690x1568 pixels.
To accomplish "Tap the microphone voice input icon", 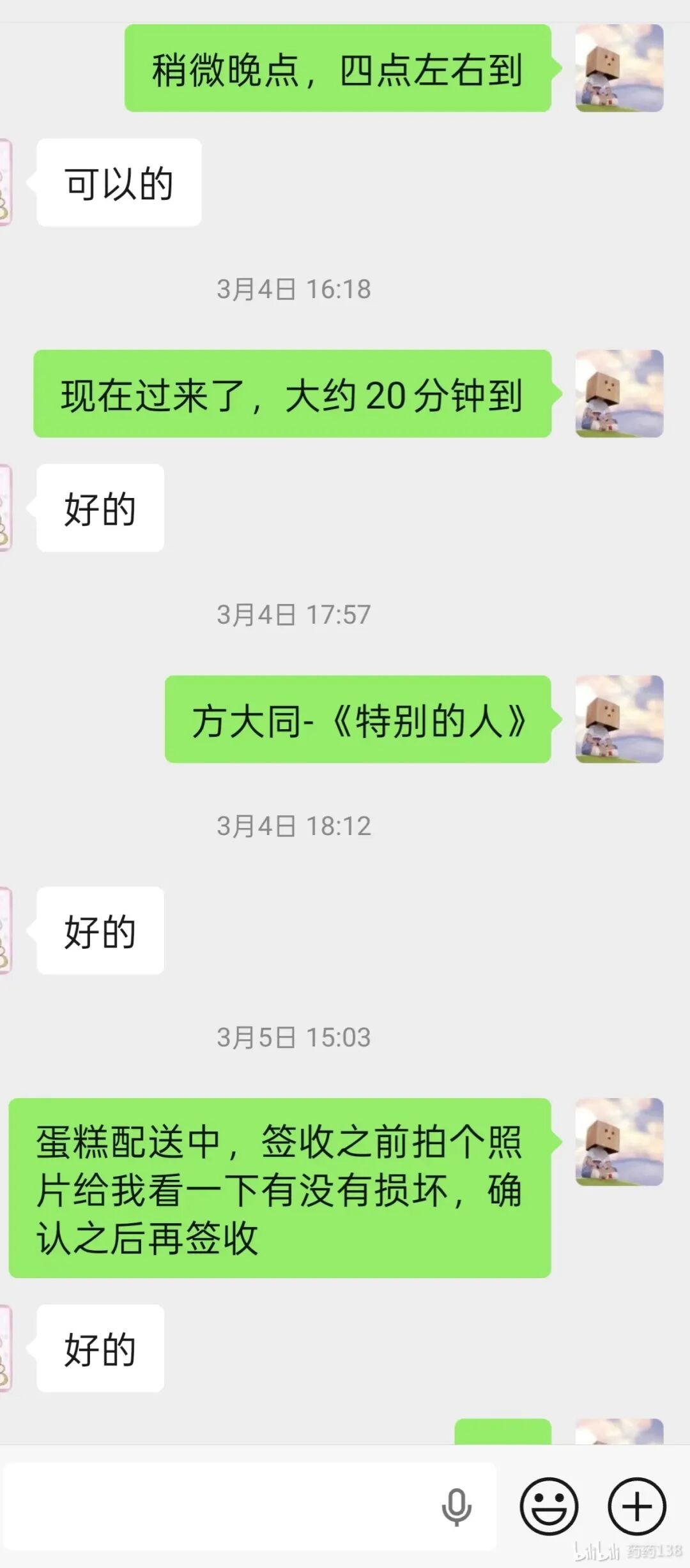I will click(x=456, y=1507).
